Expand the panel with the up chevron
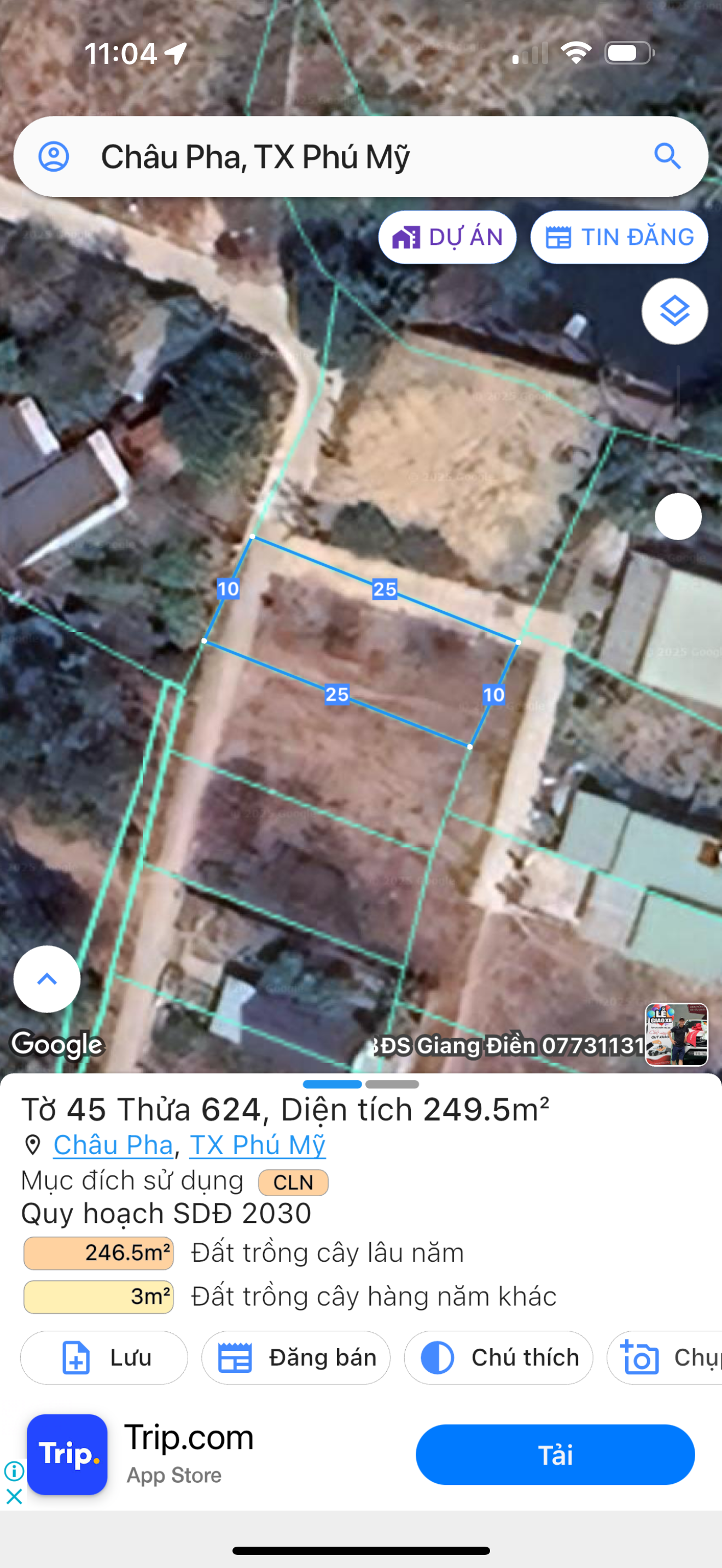 point(47,979)
